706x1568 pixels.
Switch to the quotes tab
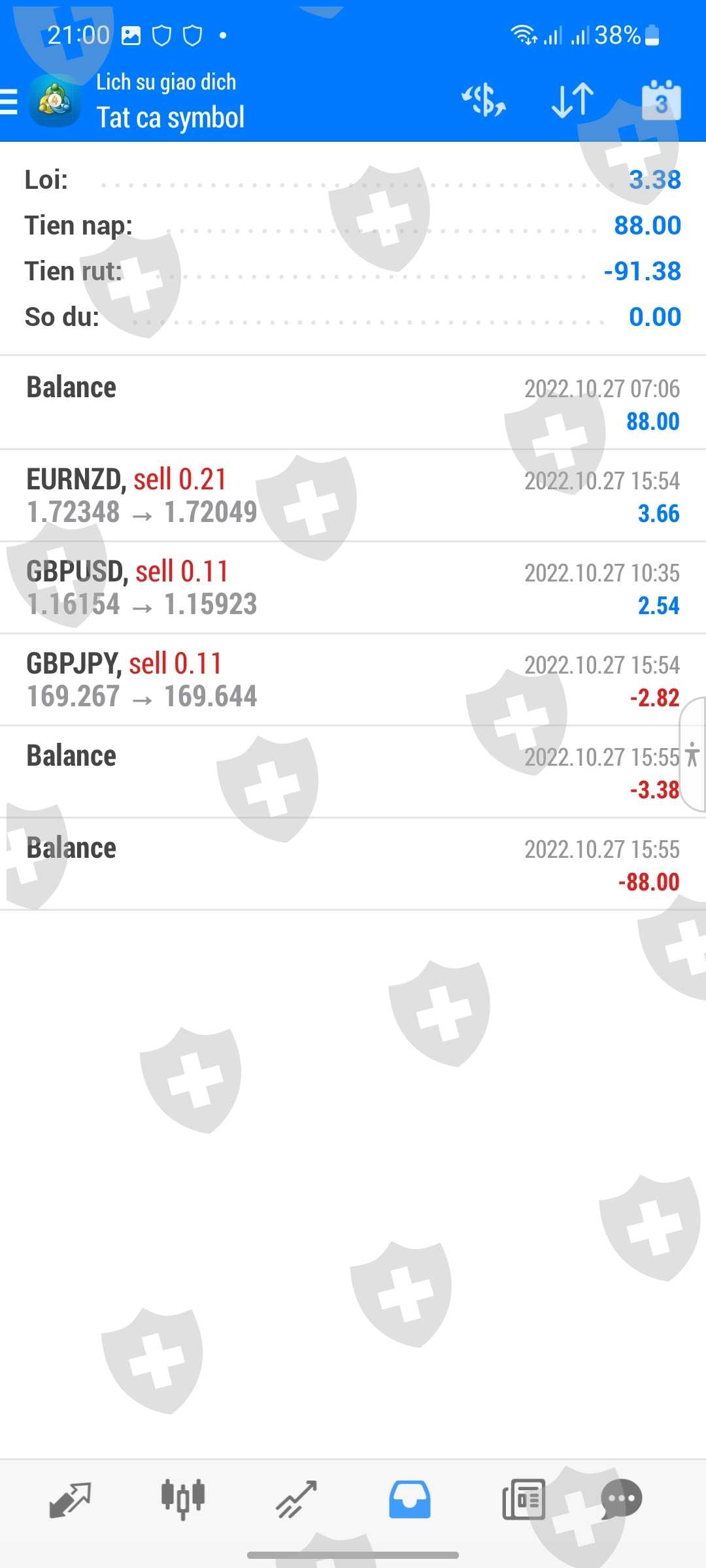click(70, 1499)
